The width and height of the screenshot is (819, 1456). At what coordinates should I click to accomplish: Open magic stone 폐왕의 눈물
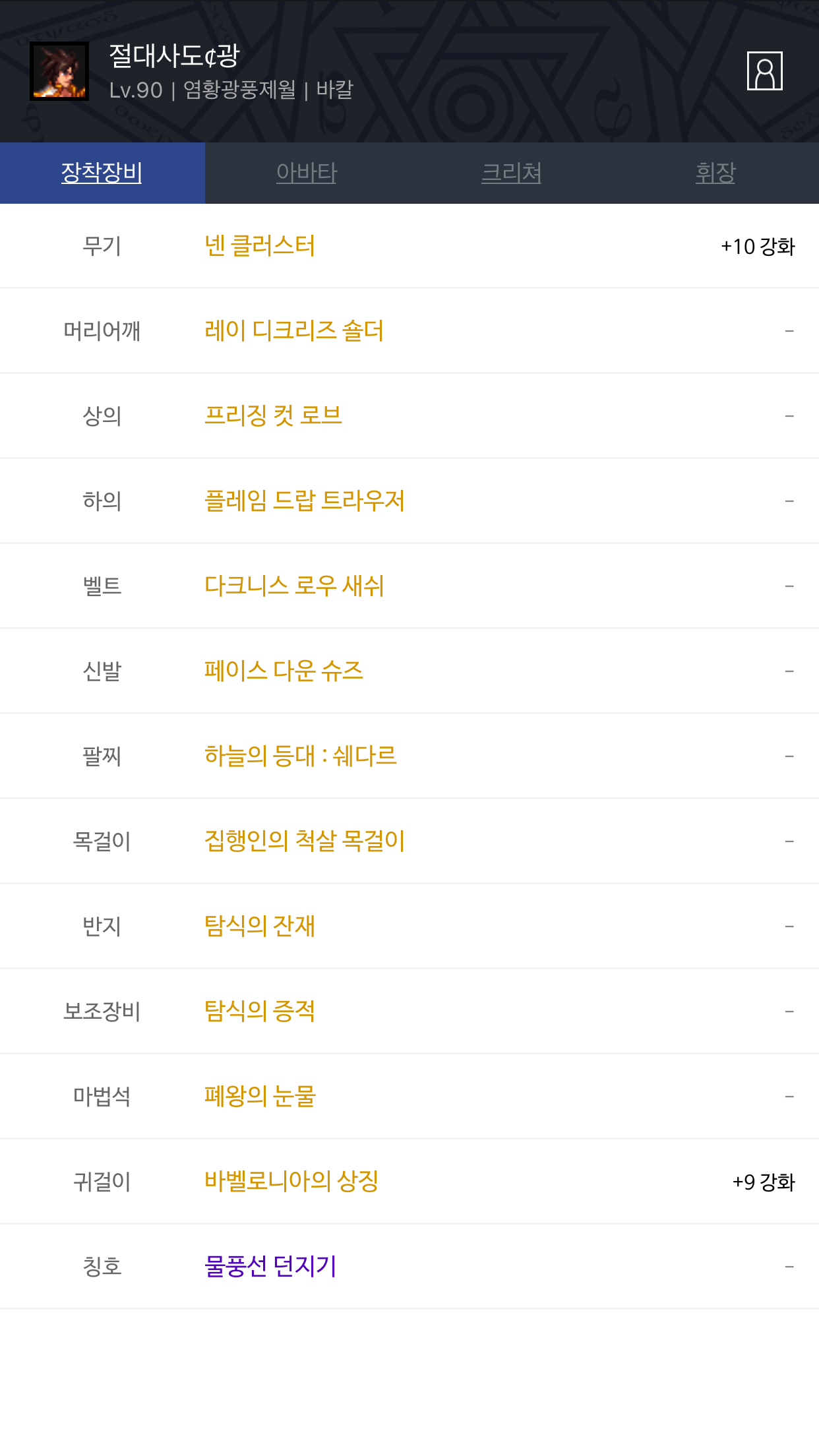(x=260, y=1096)
